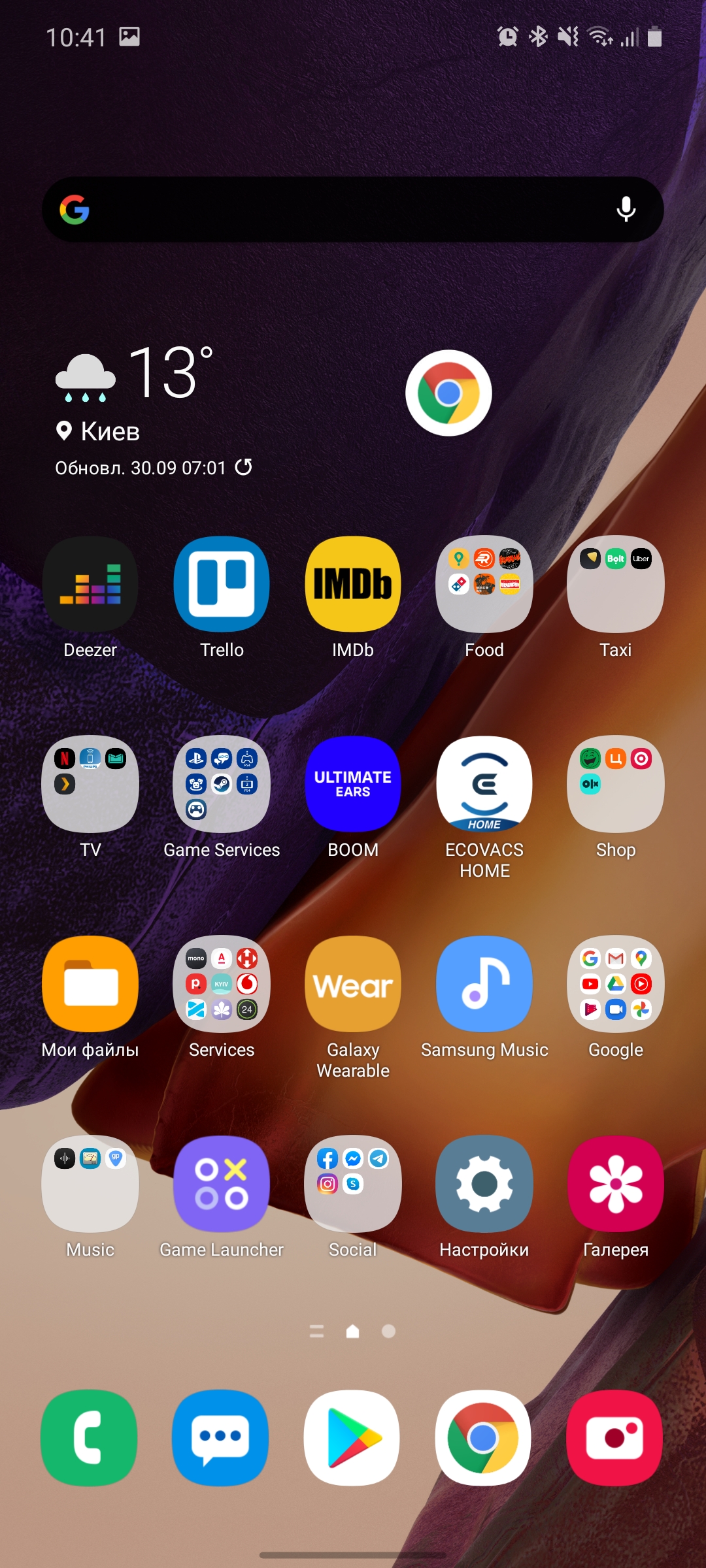Open Настройки settings app
The height and width of the screenshot is (1568, 706).
pos(484,1184)
